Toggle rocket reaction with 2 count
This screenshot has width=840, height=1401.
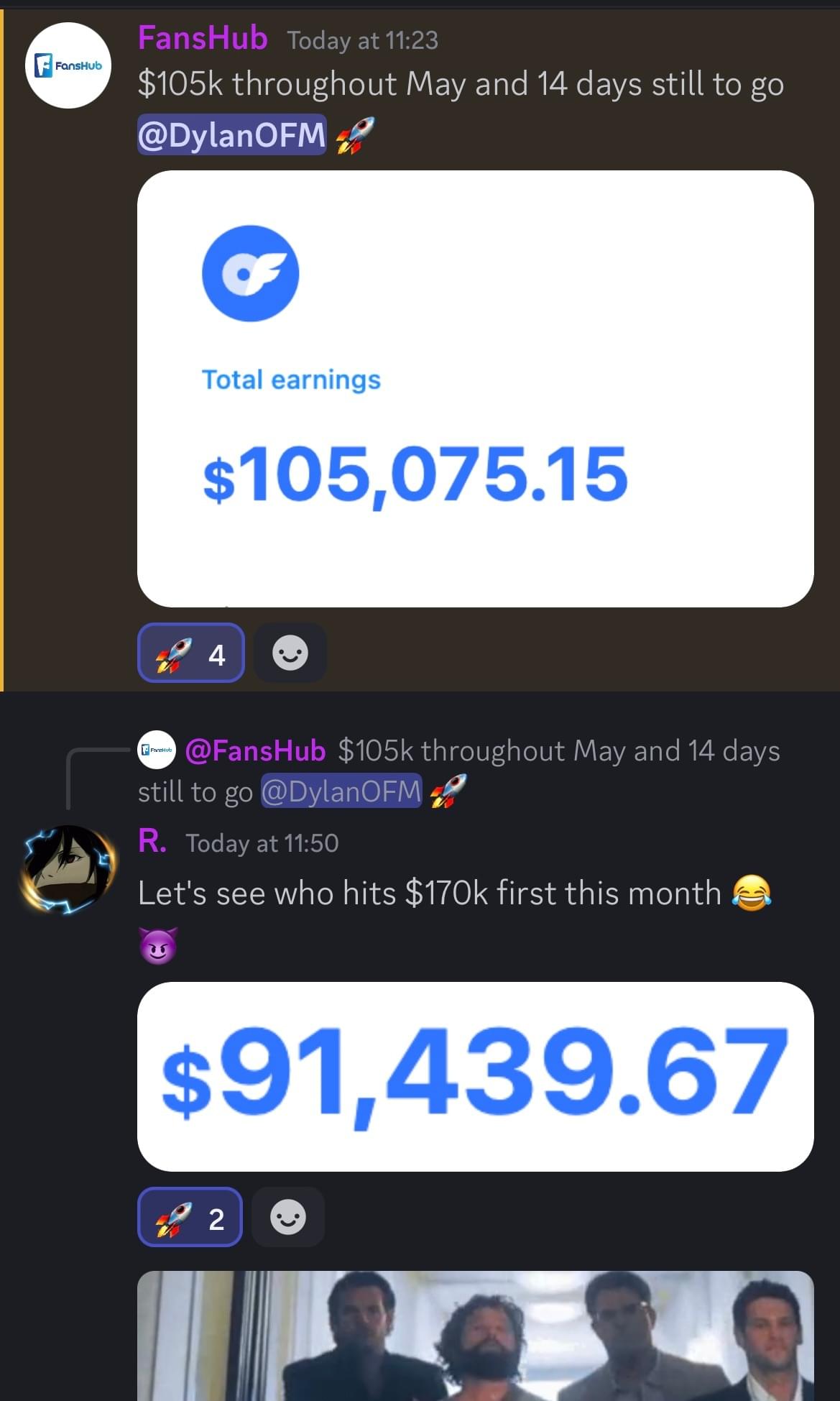[190, 1217]
